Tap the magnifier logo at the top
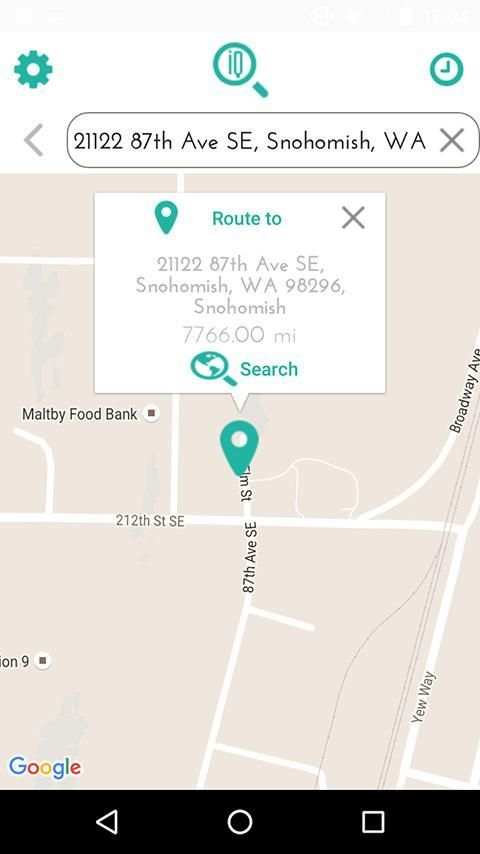 pyautogui.click(x=240, y=69)
